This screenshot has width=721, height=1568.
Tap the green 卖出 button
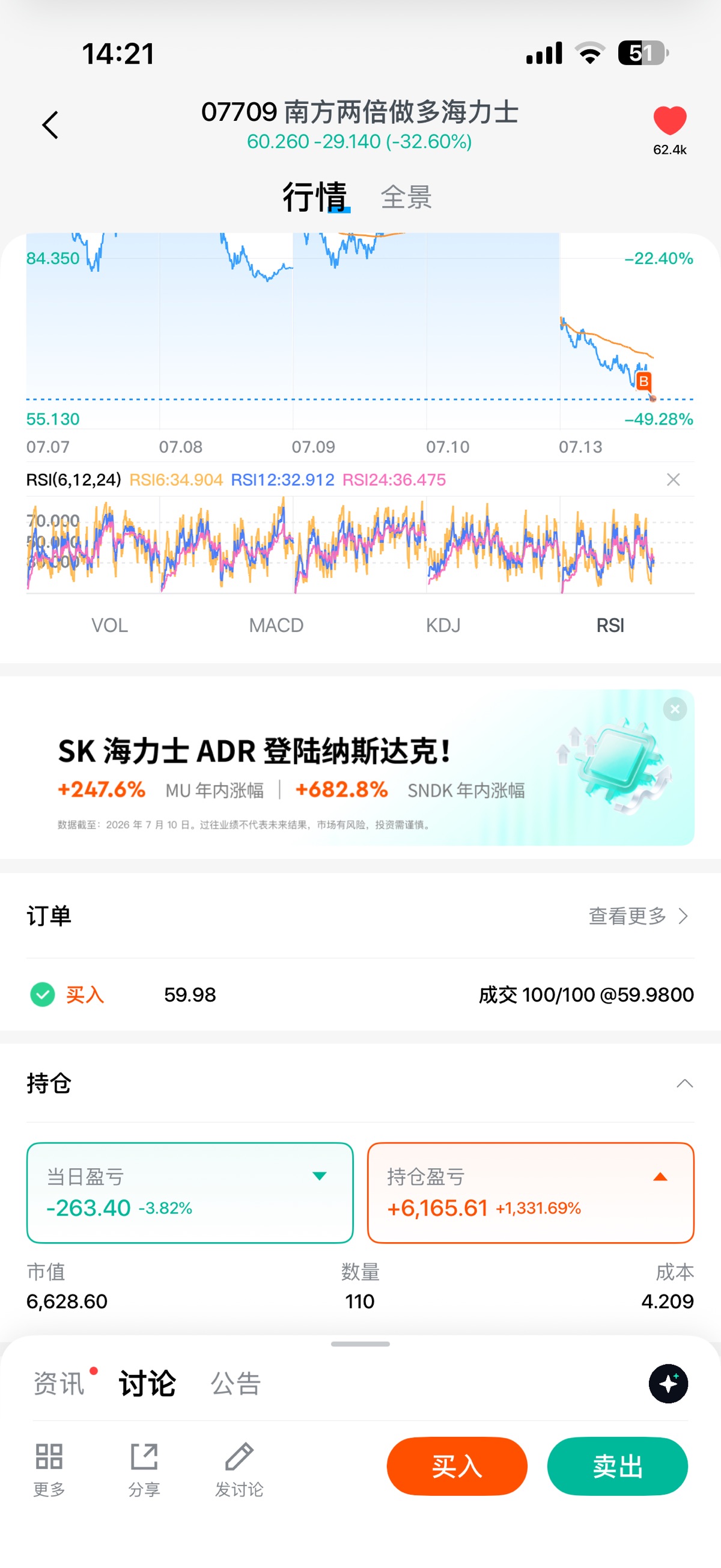[618, 1466]
